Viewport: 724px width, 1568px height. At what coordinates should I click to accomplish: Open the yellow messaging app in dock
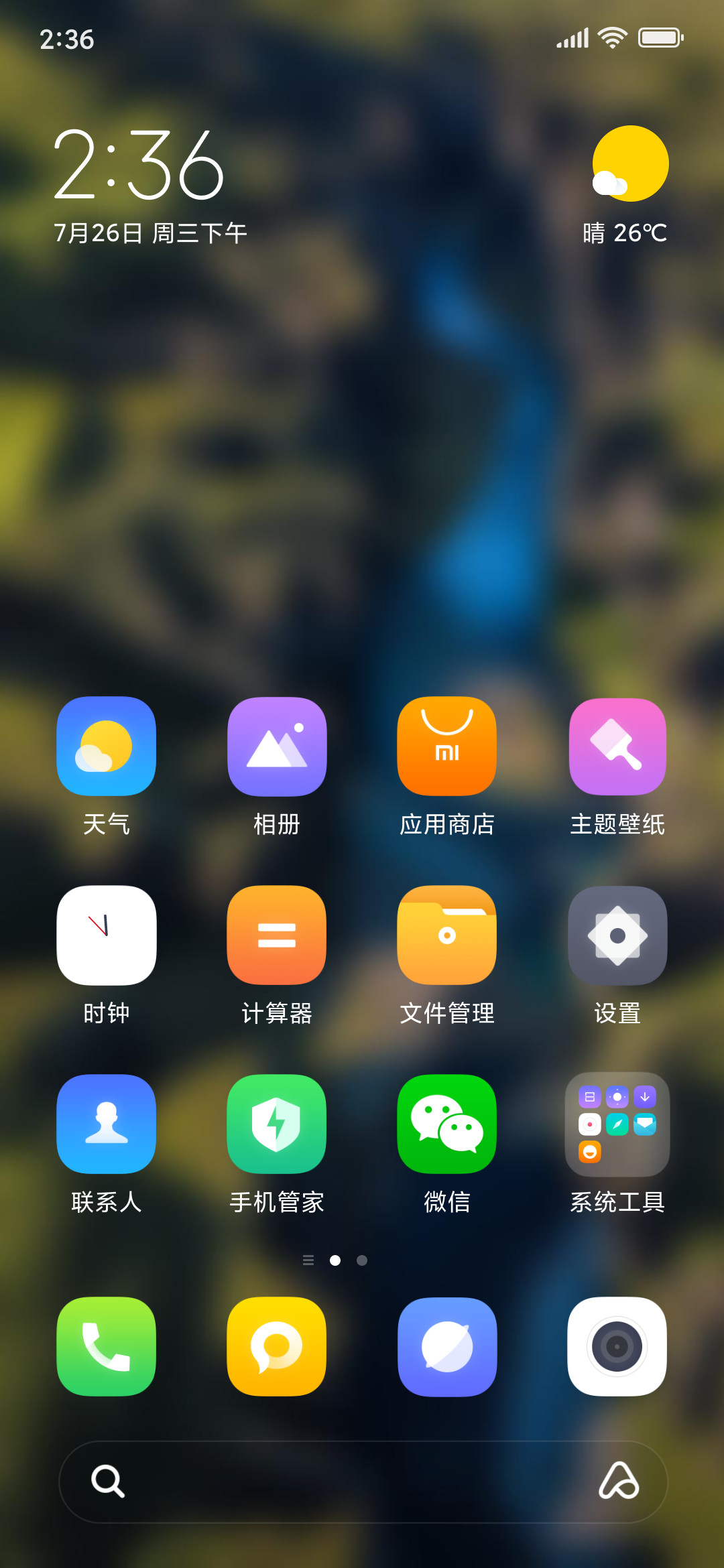277,1346
